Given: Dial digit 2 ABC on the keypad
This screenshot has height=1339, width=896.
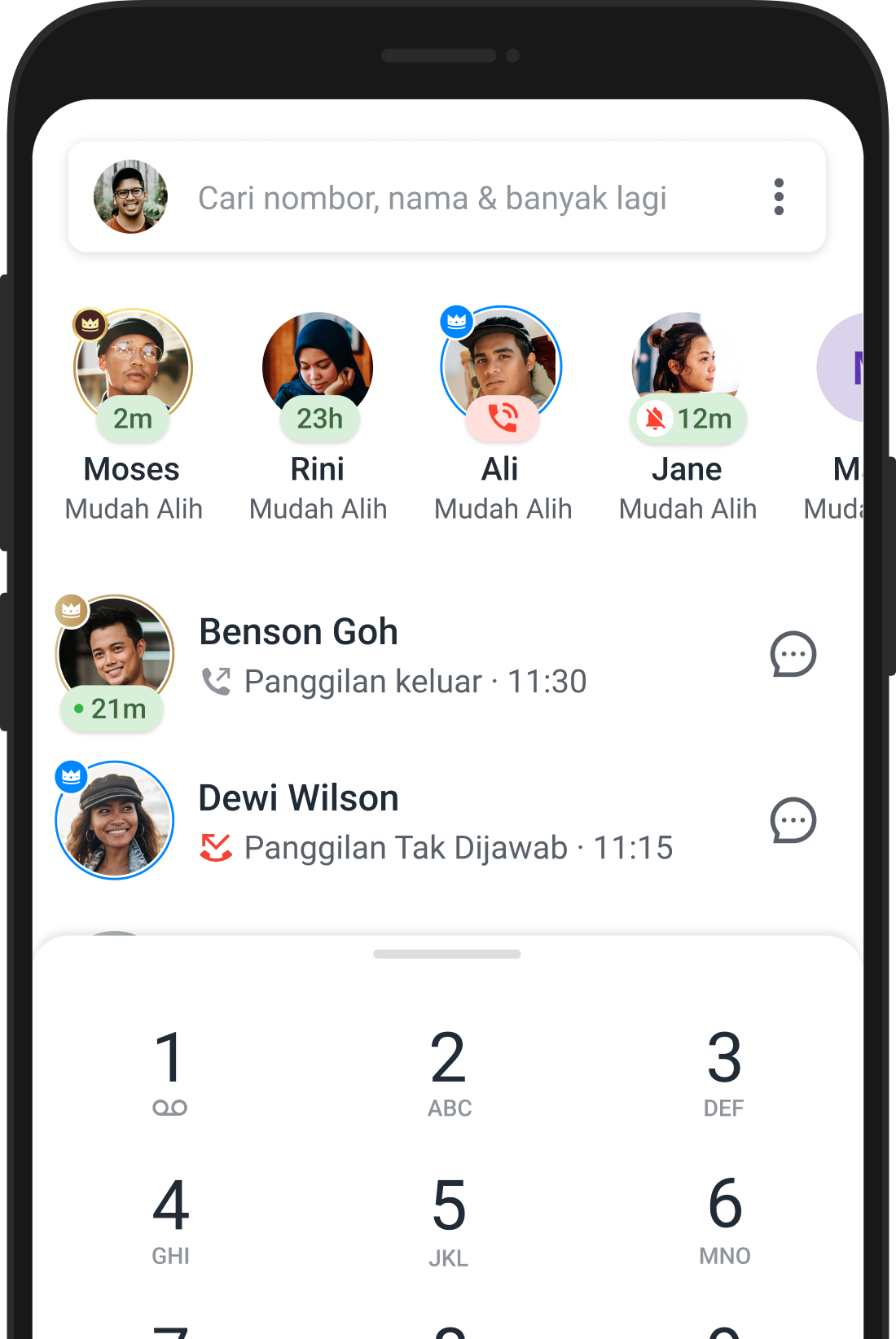Looking at the screenshot, I should (x=449, y=1071).
